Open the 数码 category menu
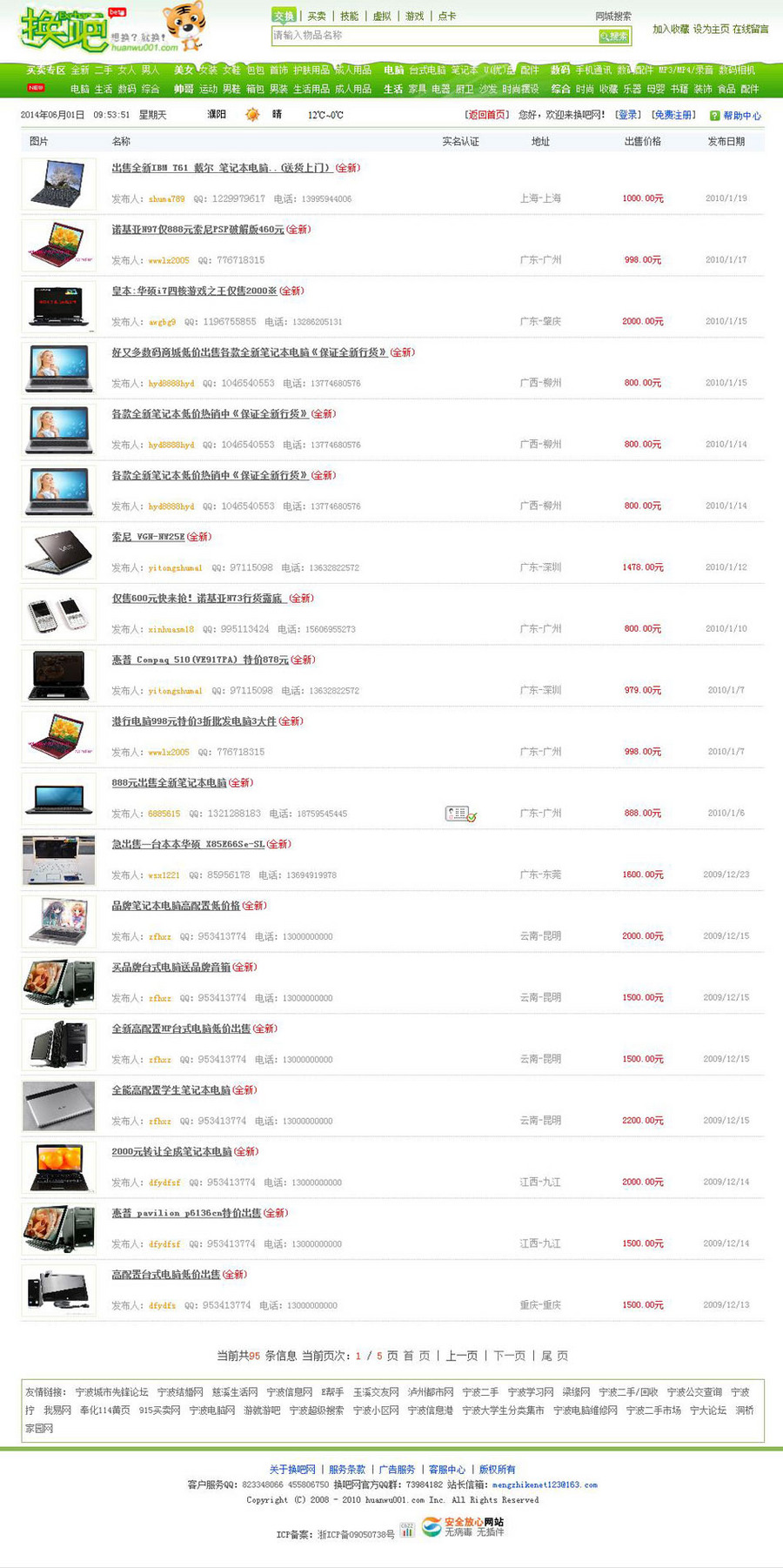Viewport: 783px width, 1568px height. pos(558,70)
